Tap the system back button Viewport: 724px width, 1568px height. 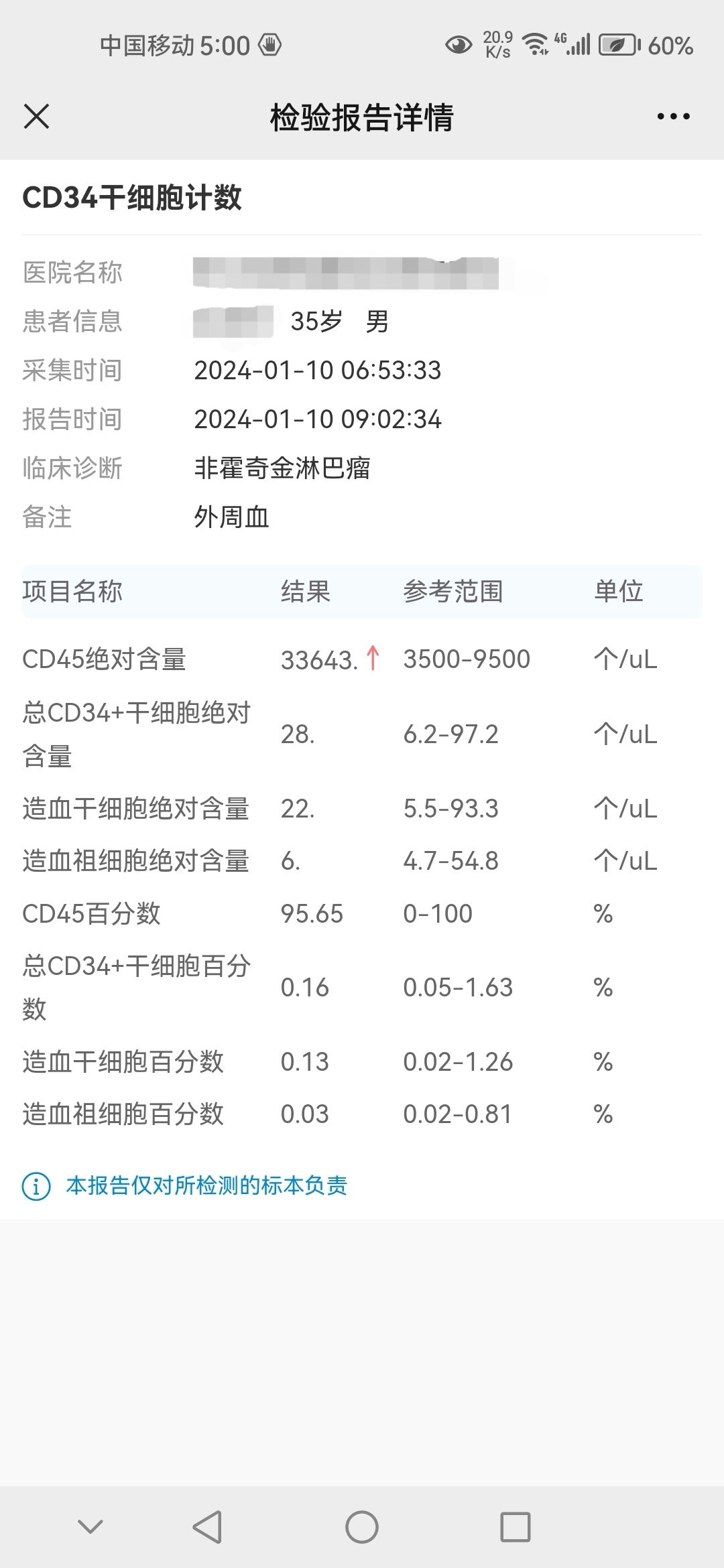(x=207, y=1527)
